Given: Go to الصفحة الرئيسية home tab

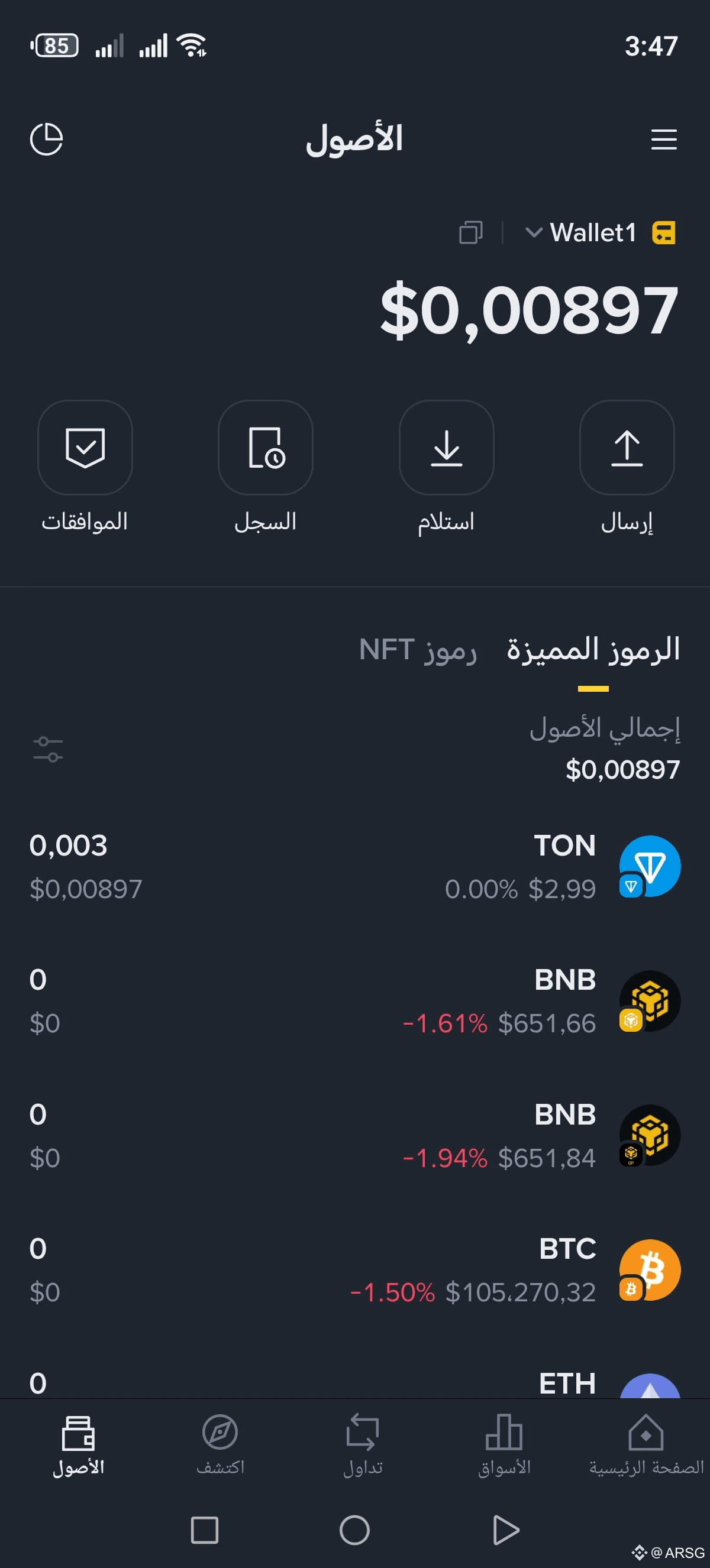Looking at the screenshot, I should 646,1445.
